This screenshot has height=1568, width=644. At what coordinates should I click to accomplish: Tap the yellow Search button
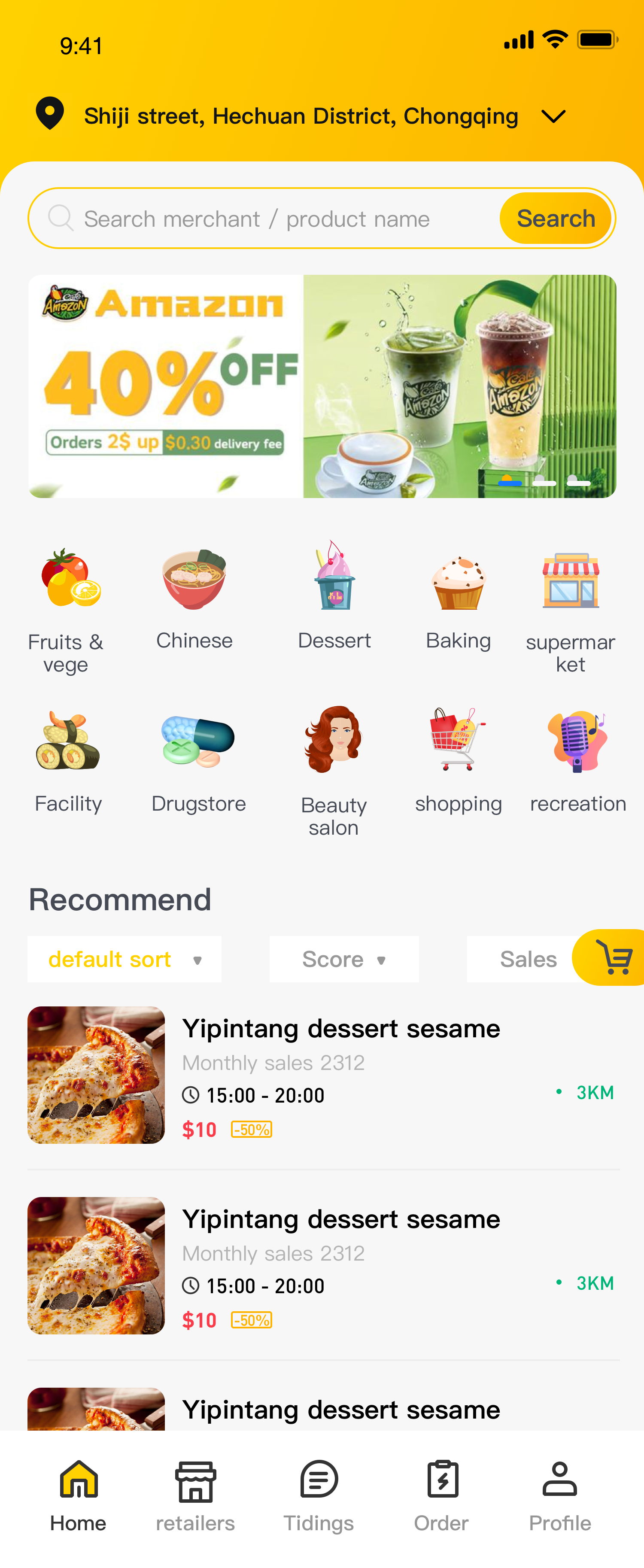coord(555,219)
